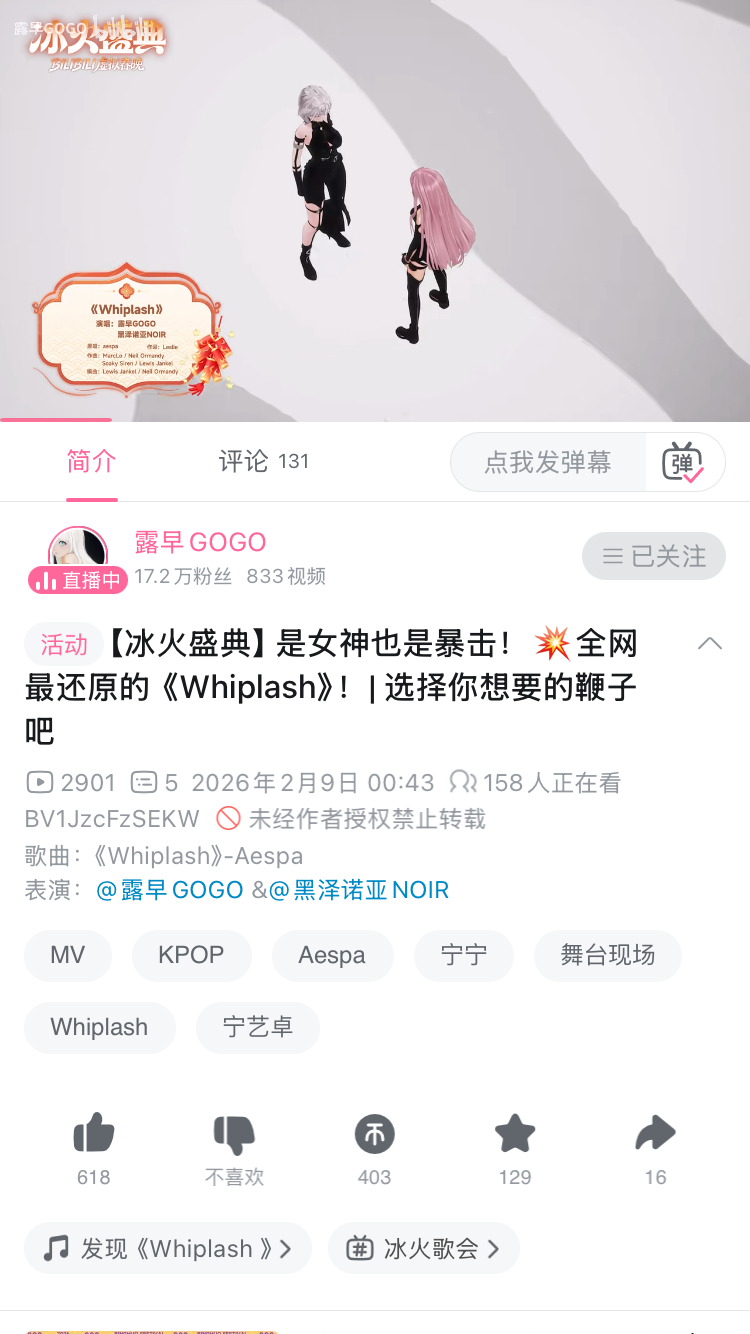Open 发现《Whiplash》 music link
The image size is (750, 1334).
coord(168,1248)
